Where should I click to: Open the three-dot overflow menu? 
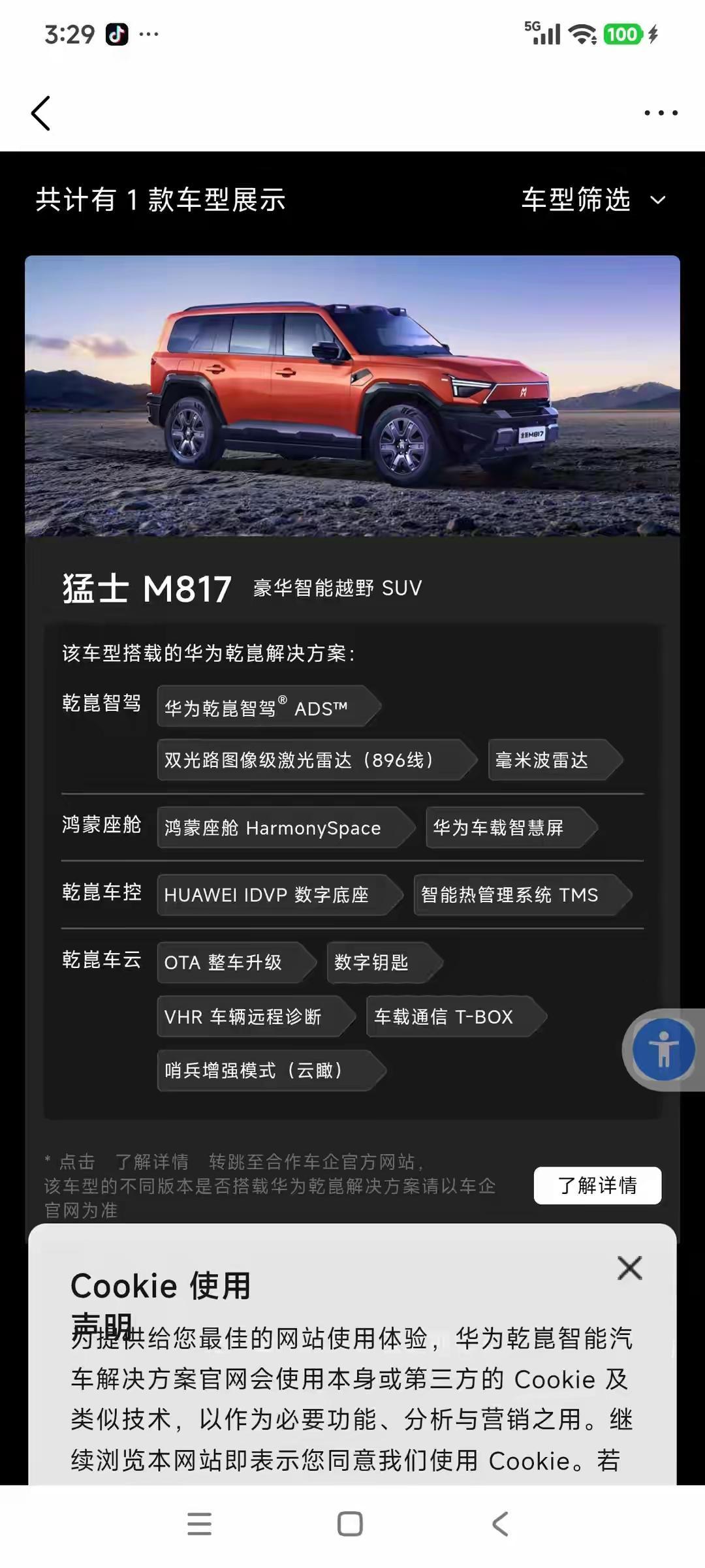coord(661,113)
